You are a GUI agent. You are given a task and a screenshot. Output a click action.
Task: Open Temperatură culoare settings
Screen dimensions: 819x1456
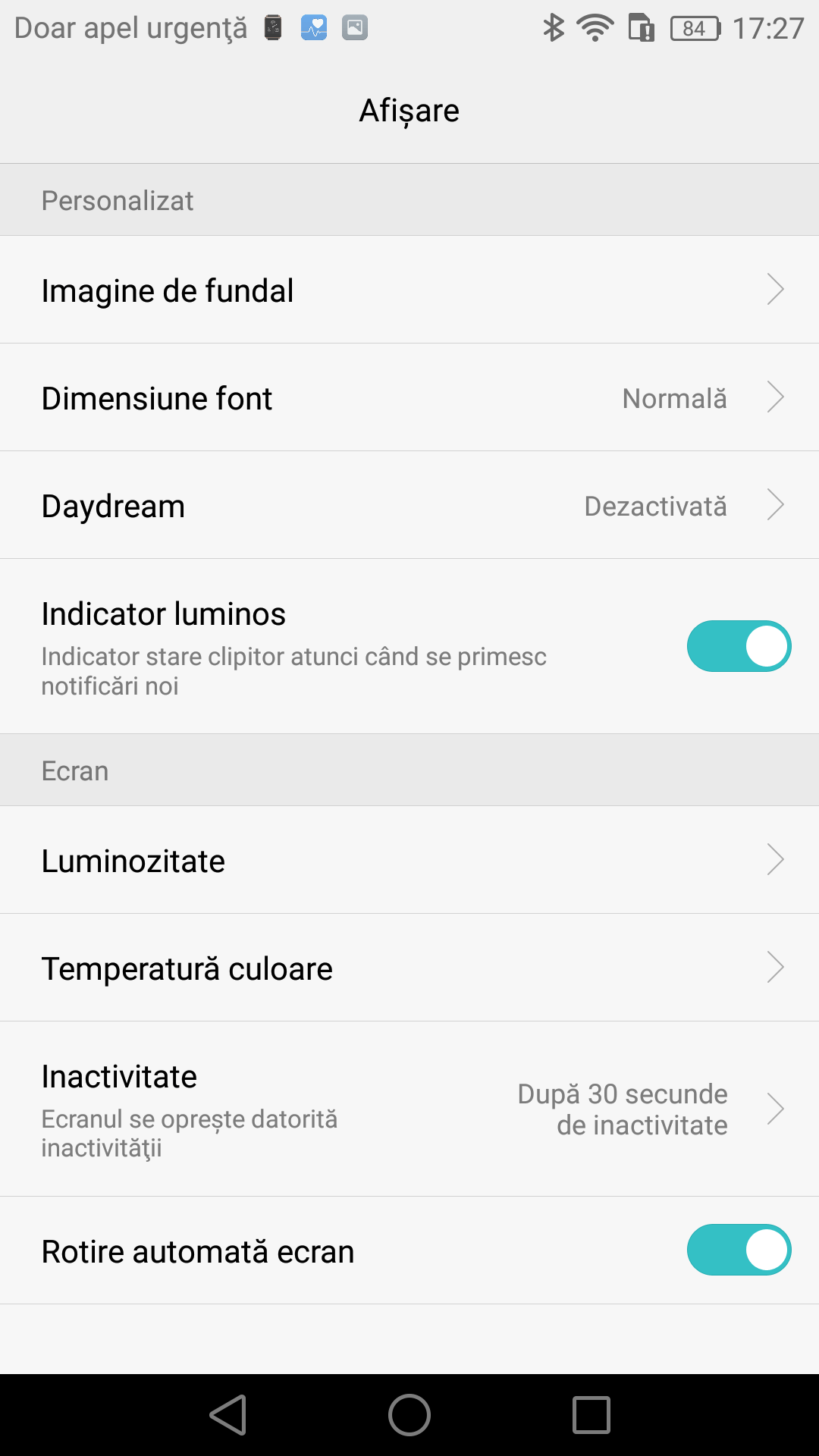point(409,968)
